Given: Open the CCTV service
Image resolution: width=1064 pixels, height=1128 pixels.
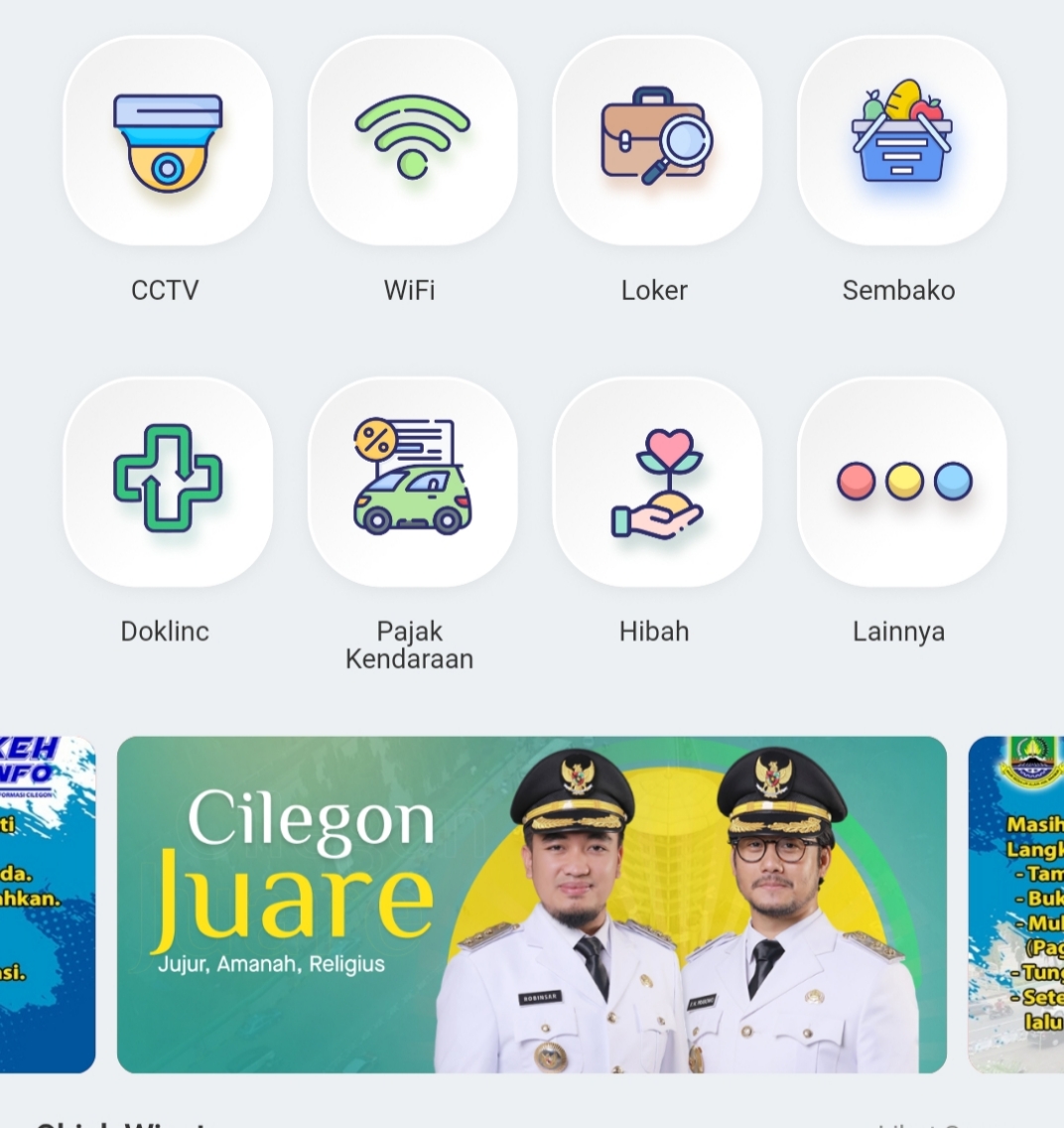Looking at the screenshot, I should (x=167, y=142).
